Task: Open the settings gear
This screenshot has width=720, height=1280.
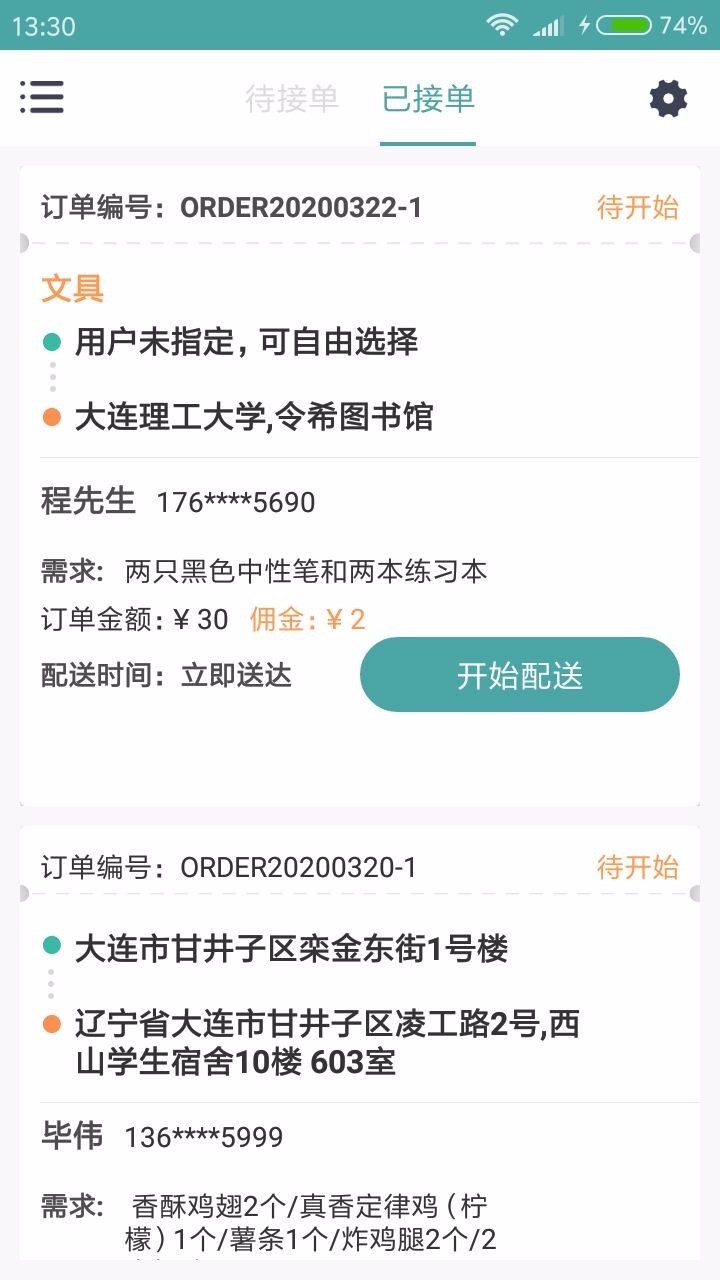Action: pyautogui.click(x=668, y=98)
